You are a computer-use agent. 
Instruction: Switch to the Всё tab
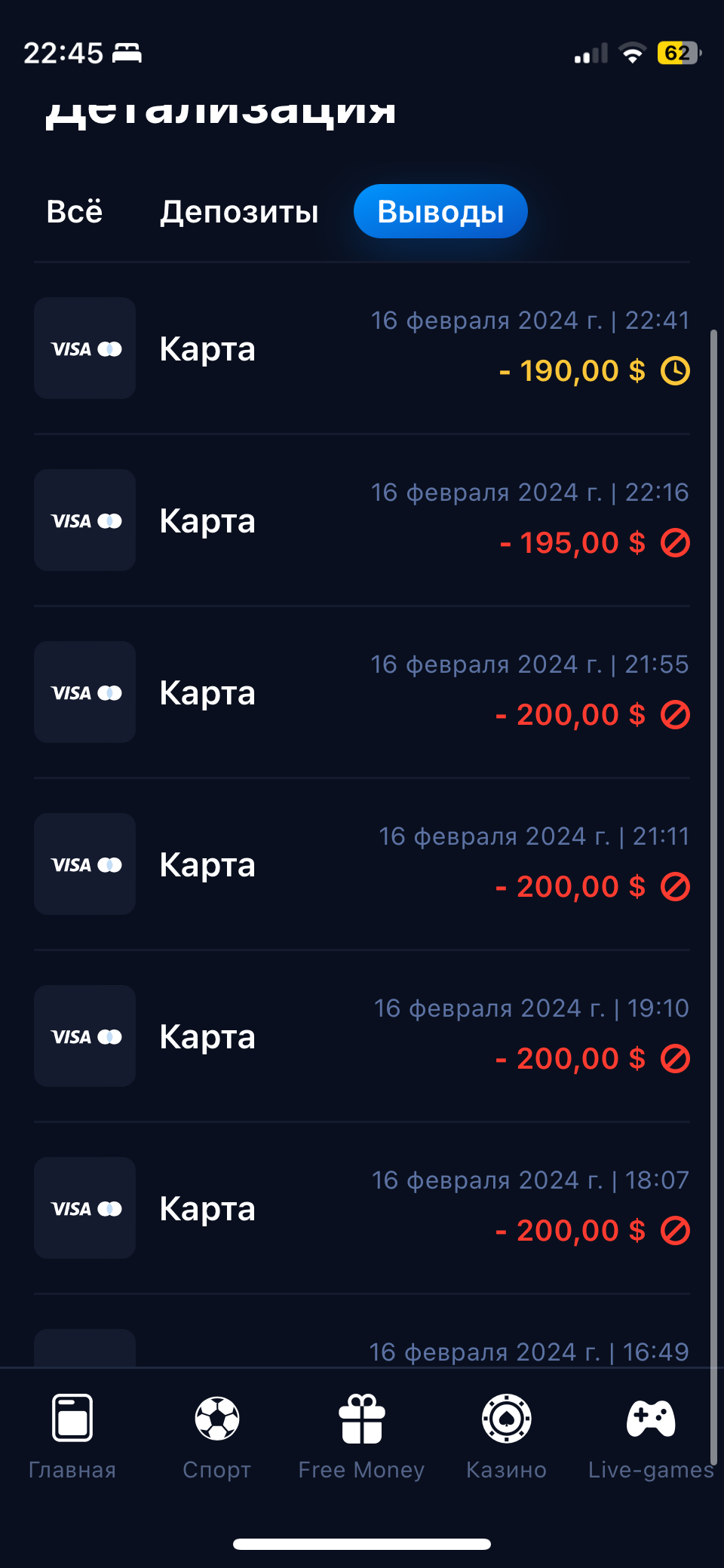click(74, 212)
